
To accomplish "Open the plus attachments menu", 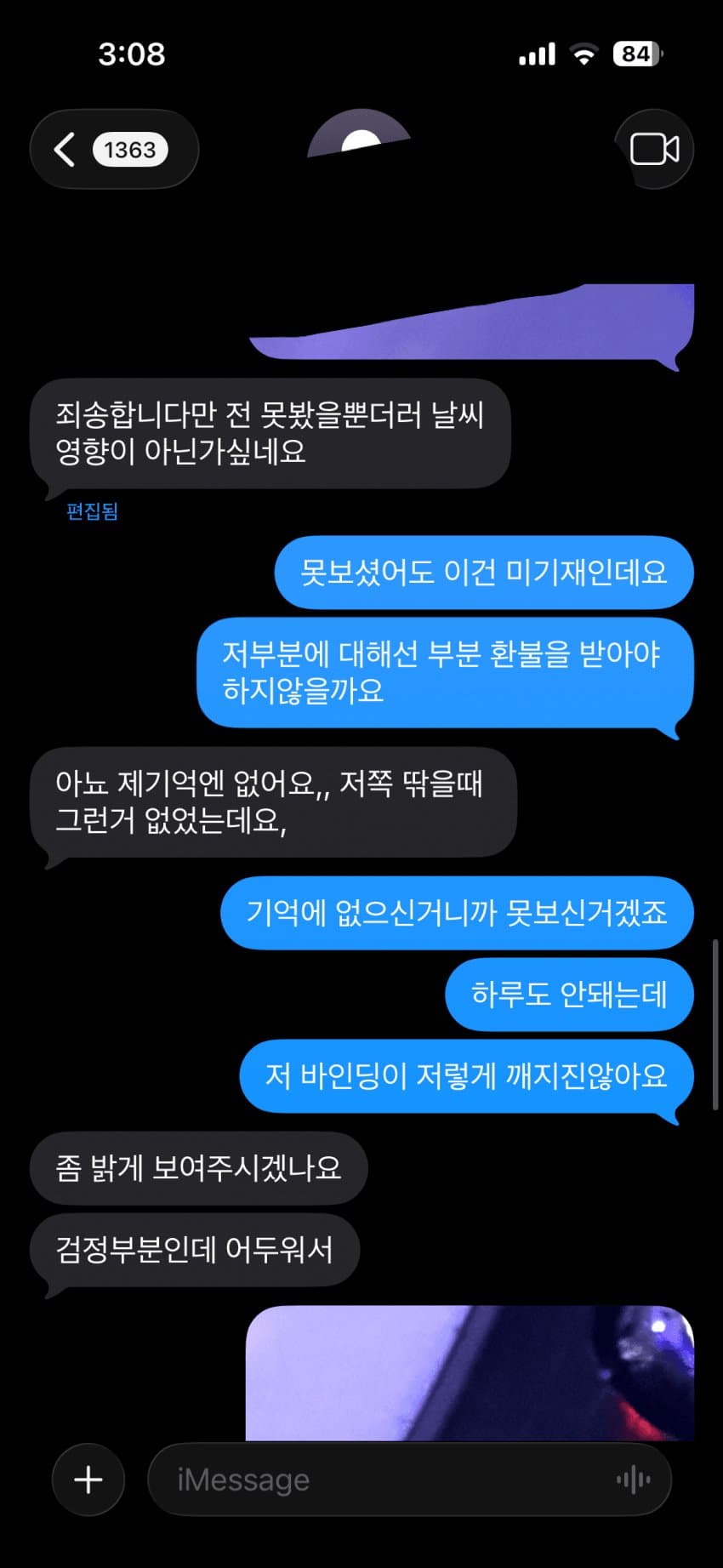I will (88, 1480).
